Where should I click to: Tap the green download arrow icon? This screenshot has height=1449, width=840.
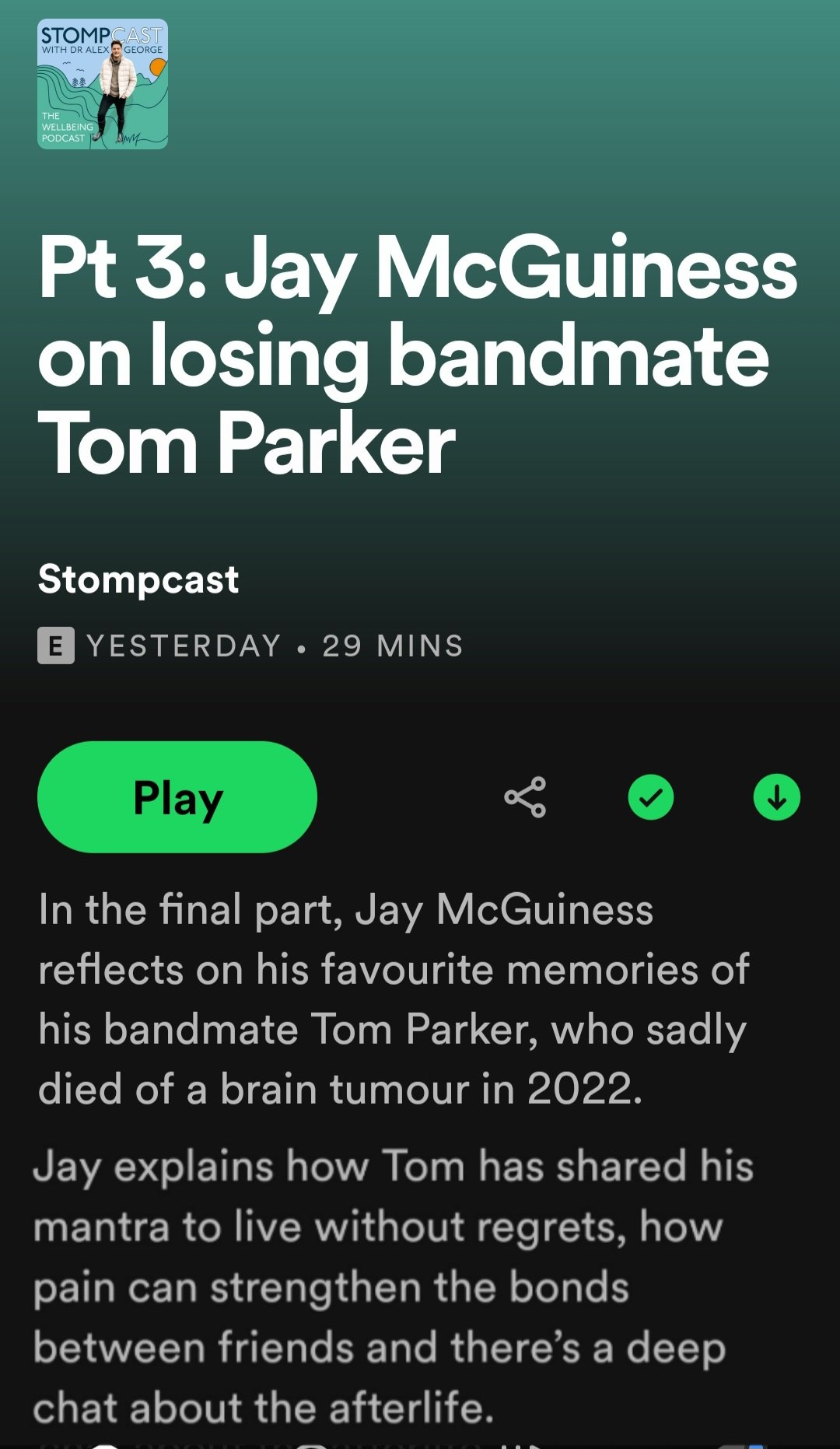click(776, 797)
